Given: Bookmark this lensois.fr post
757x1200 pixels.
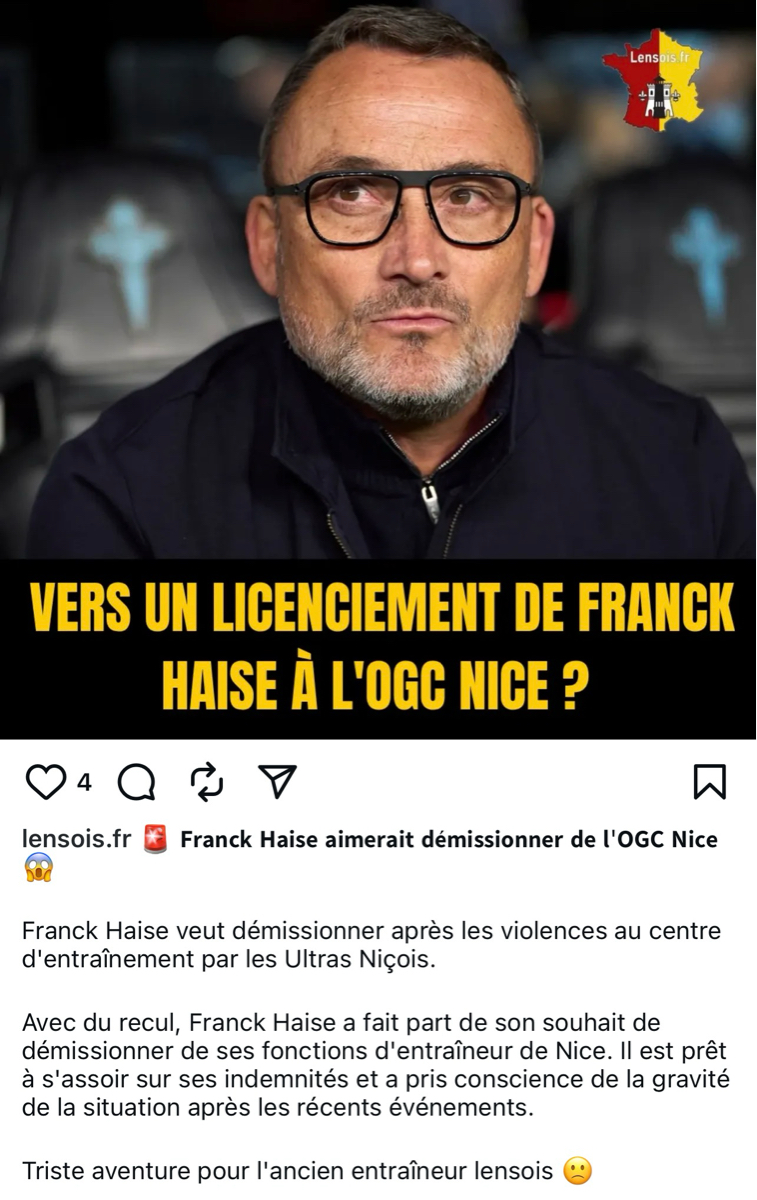Looking at the screenshot, I should (x=709, y=783).
